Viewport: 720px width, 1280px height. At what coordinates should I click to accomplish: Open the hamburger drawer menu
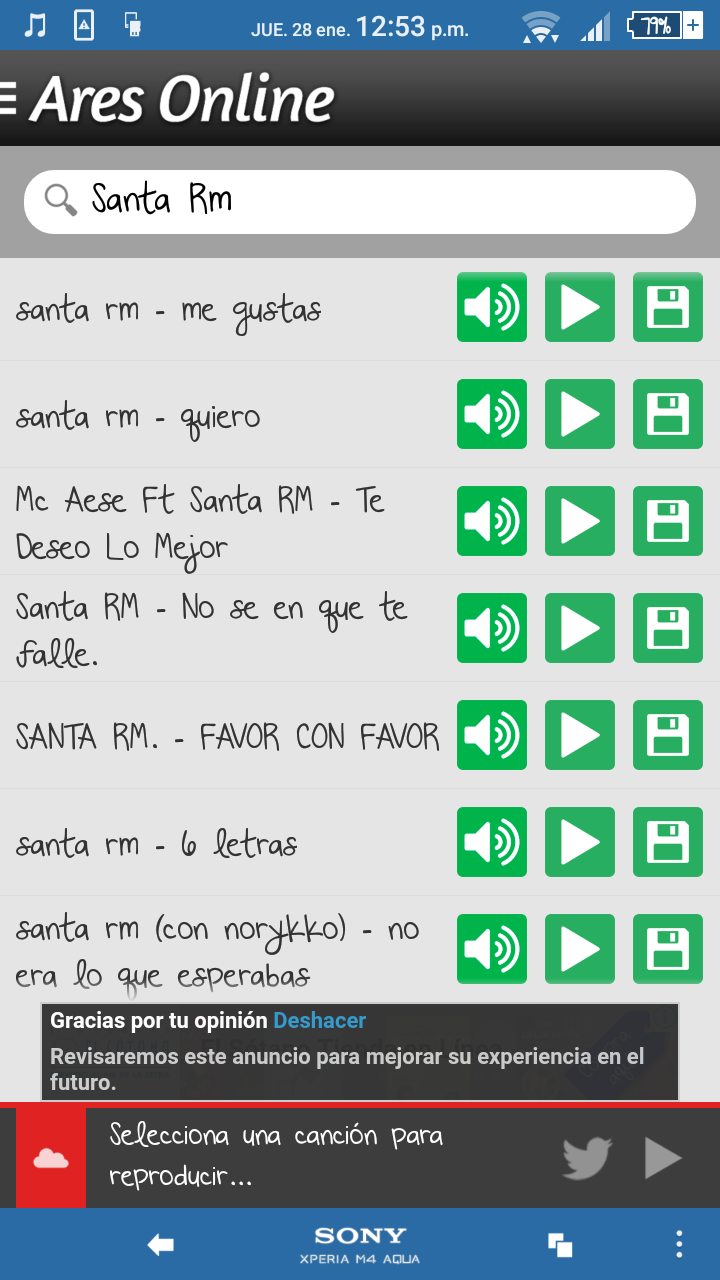(x=9, y=98)
